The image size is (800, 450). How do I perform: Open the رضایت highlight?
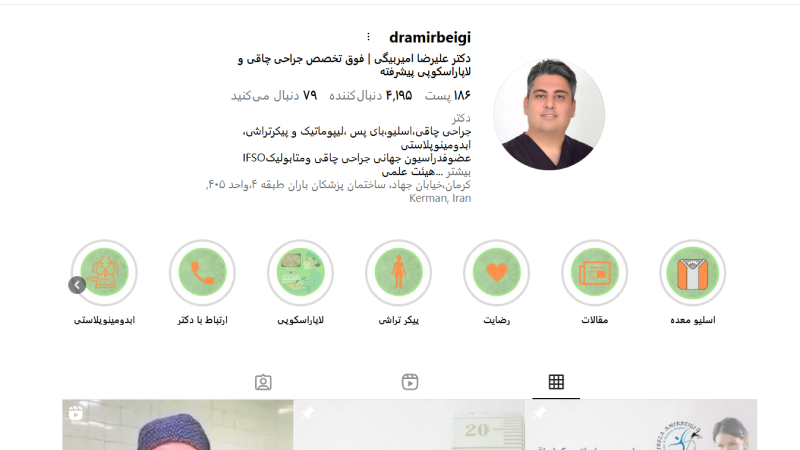coord(496,273)
